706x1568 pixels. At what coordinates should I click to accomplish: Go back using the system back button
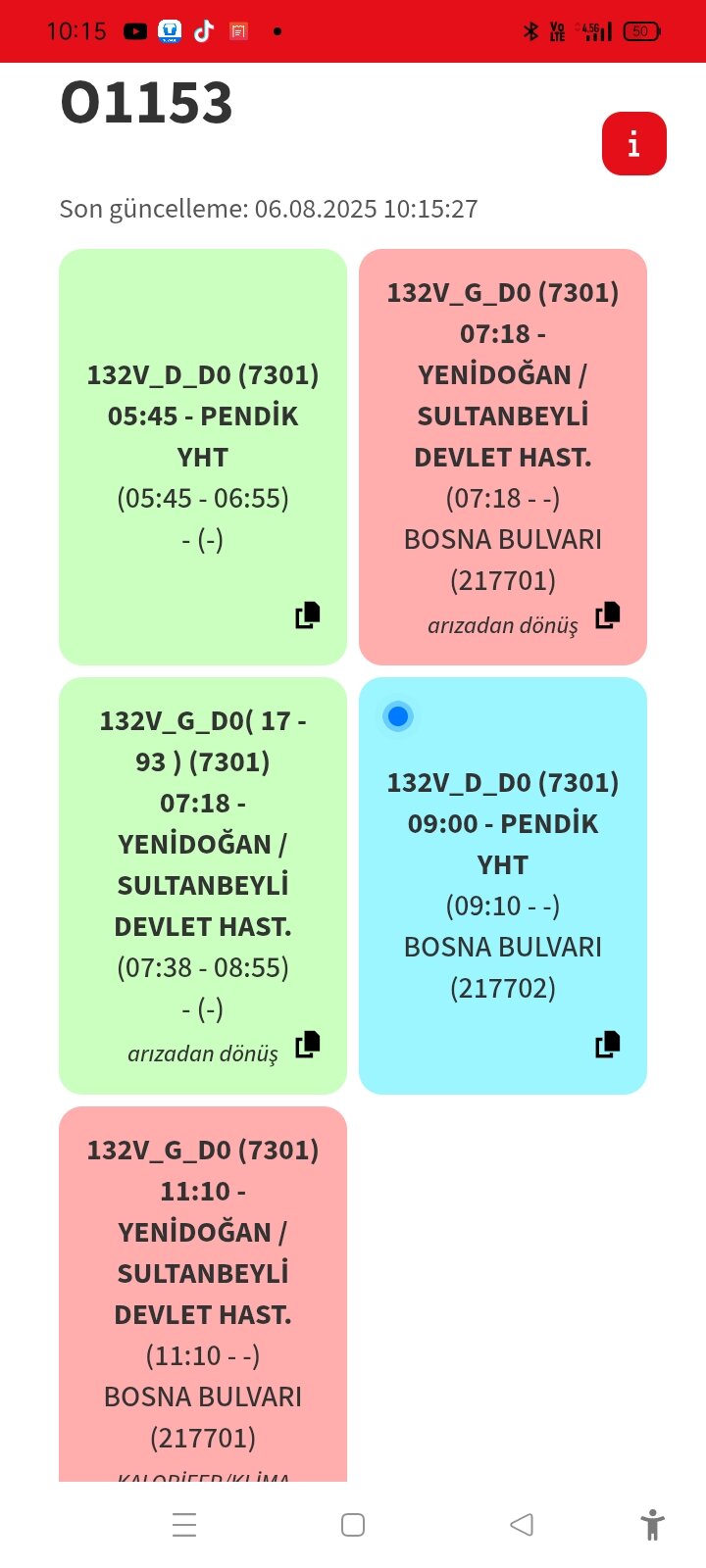pyautogui.click(x=522, y=1525)
